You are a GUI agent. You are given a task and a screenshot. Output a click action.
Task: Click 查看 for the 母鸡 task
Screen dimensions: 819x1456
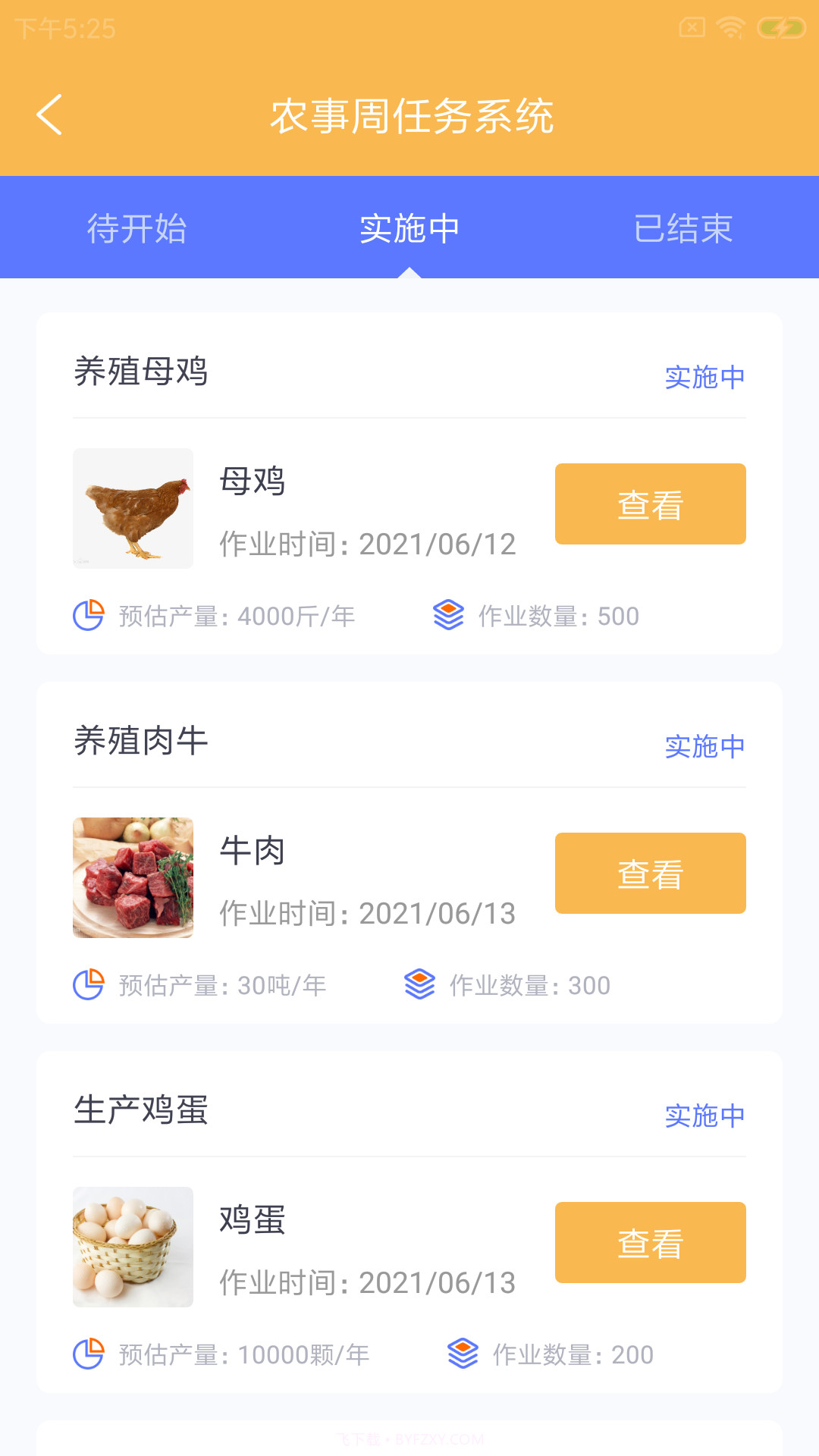point(650,503)
